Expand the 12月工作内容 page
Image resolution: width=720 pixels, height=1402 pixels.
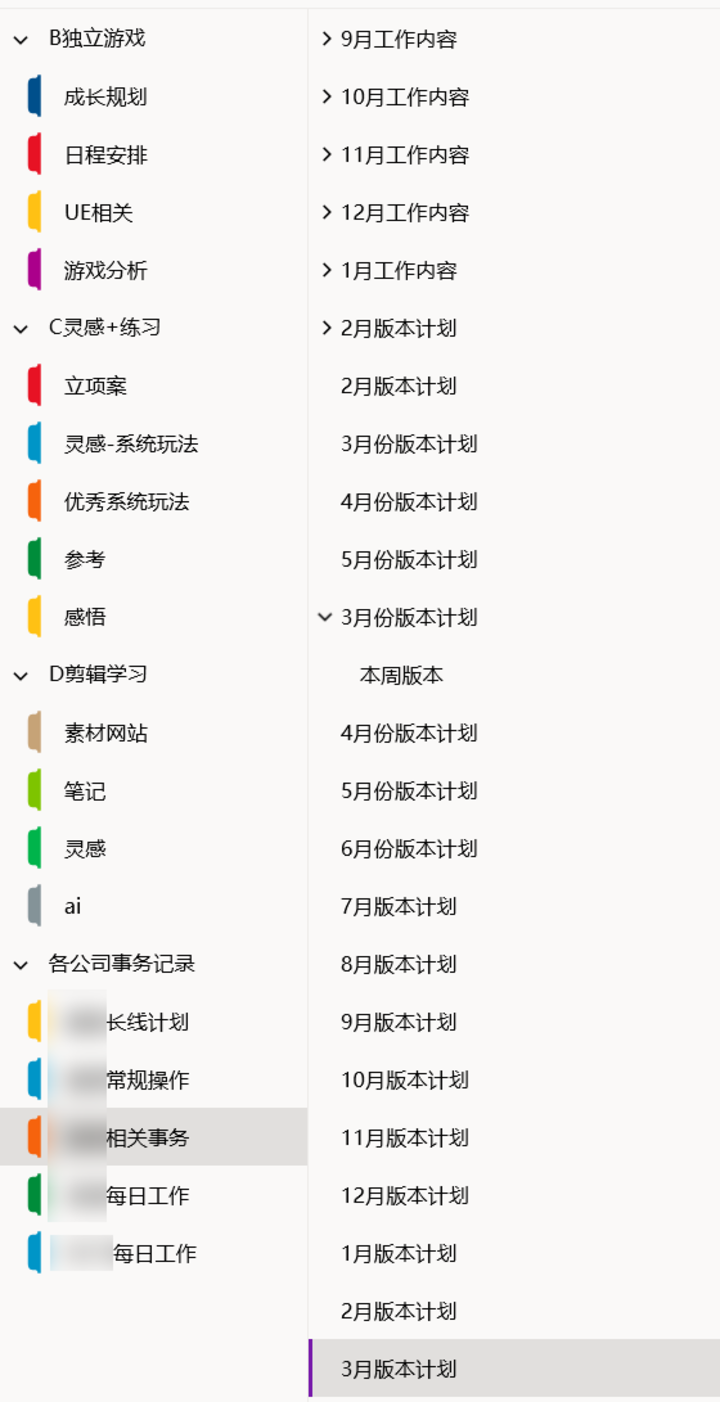(326, 212)
